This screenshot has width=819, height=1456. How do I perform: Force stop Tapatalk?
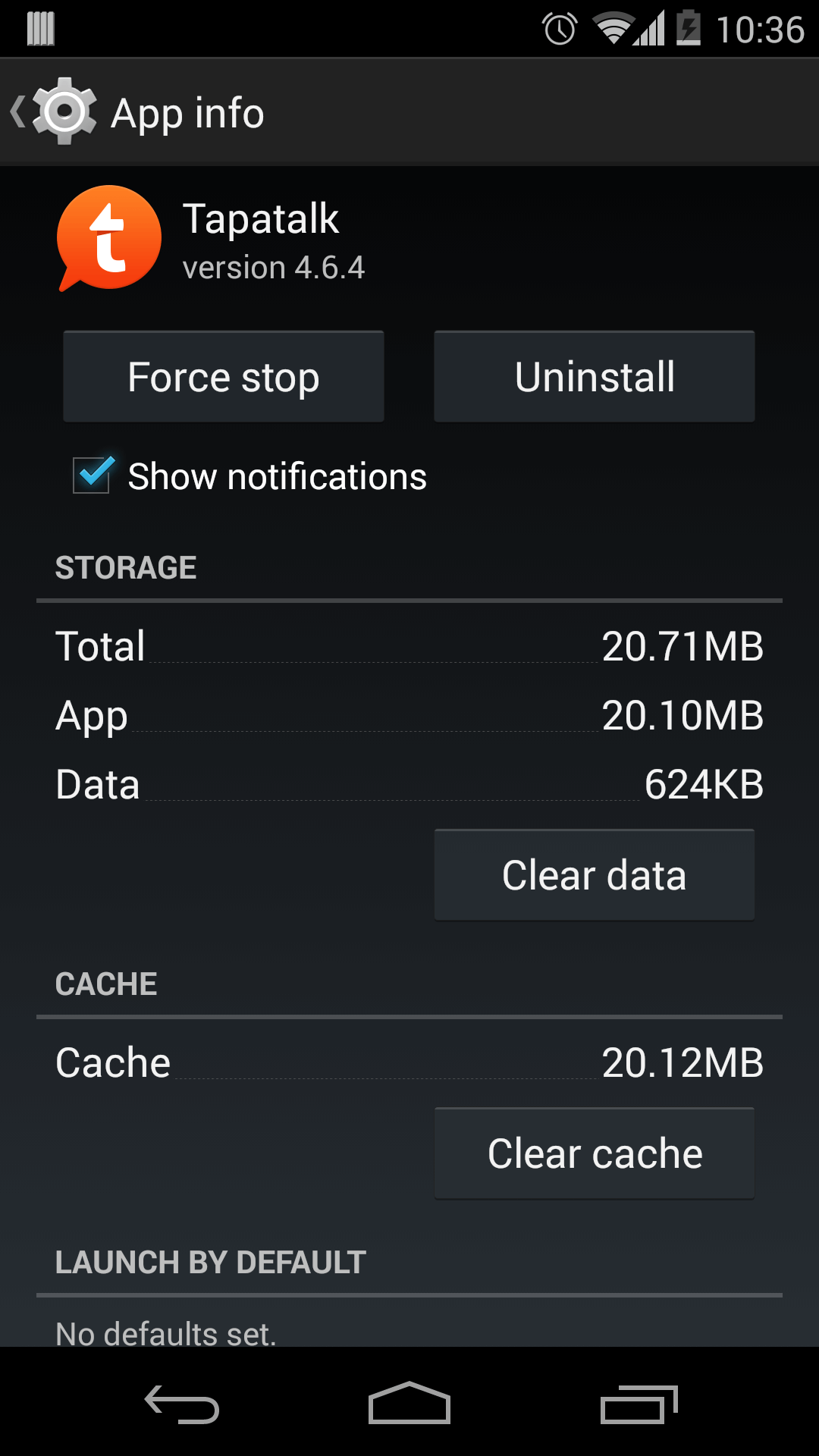point(224,376)
